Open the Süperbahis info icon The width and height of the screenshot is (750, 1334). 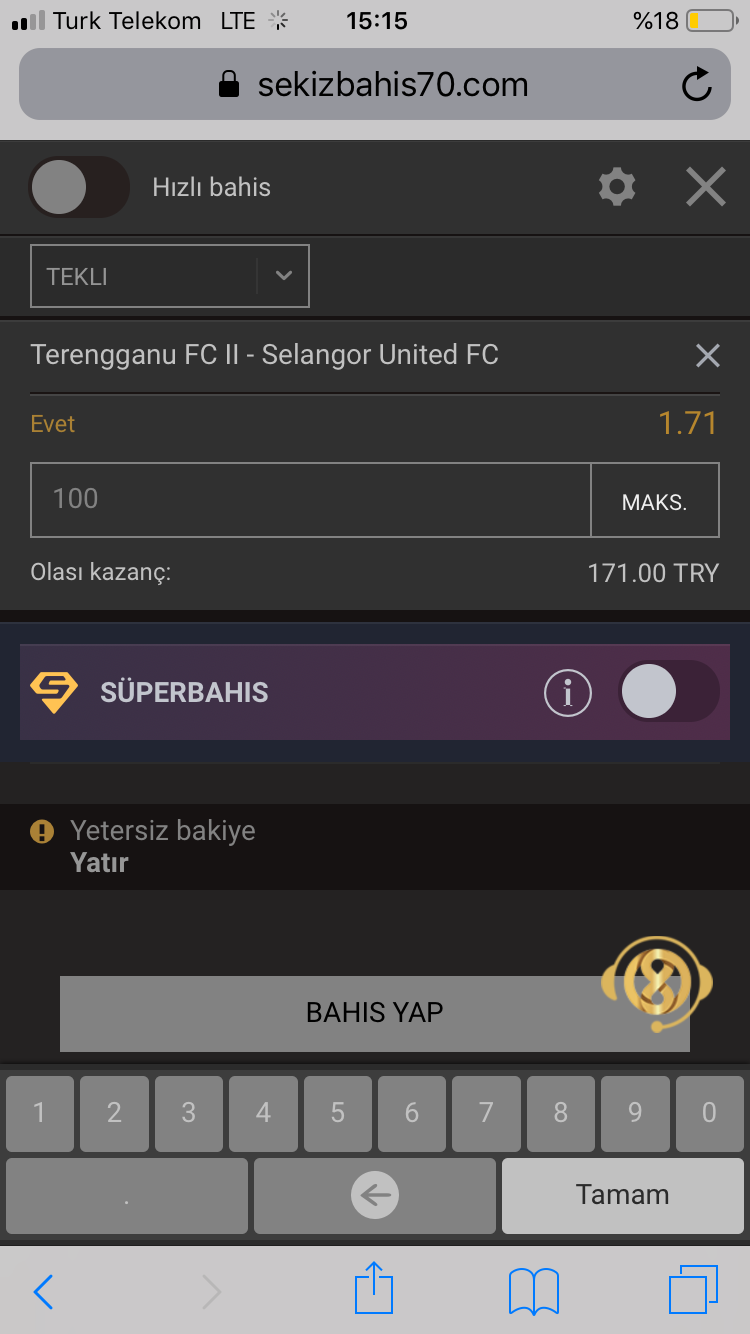pos(568,692)
